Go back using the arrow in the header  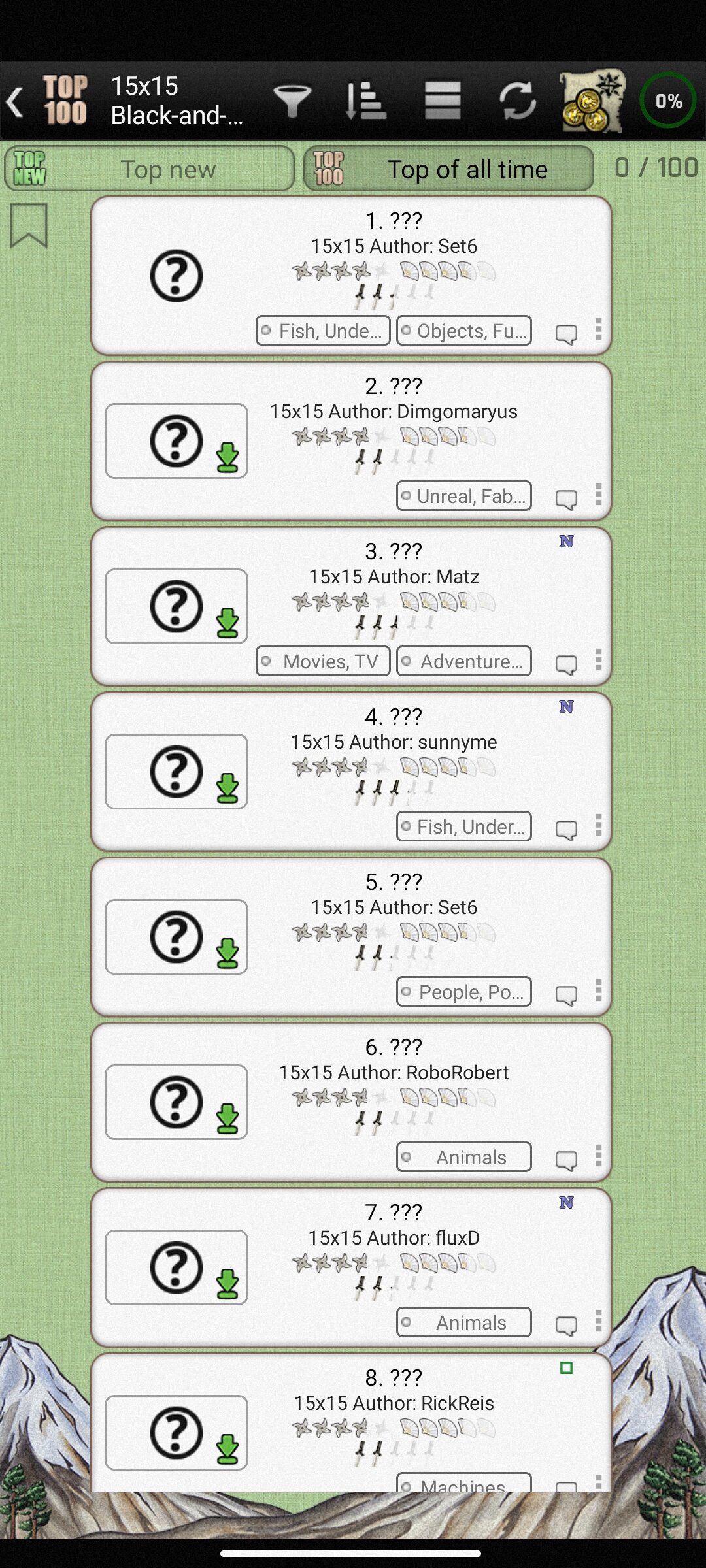[x=16, y=102]
